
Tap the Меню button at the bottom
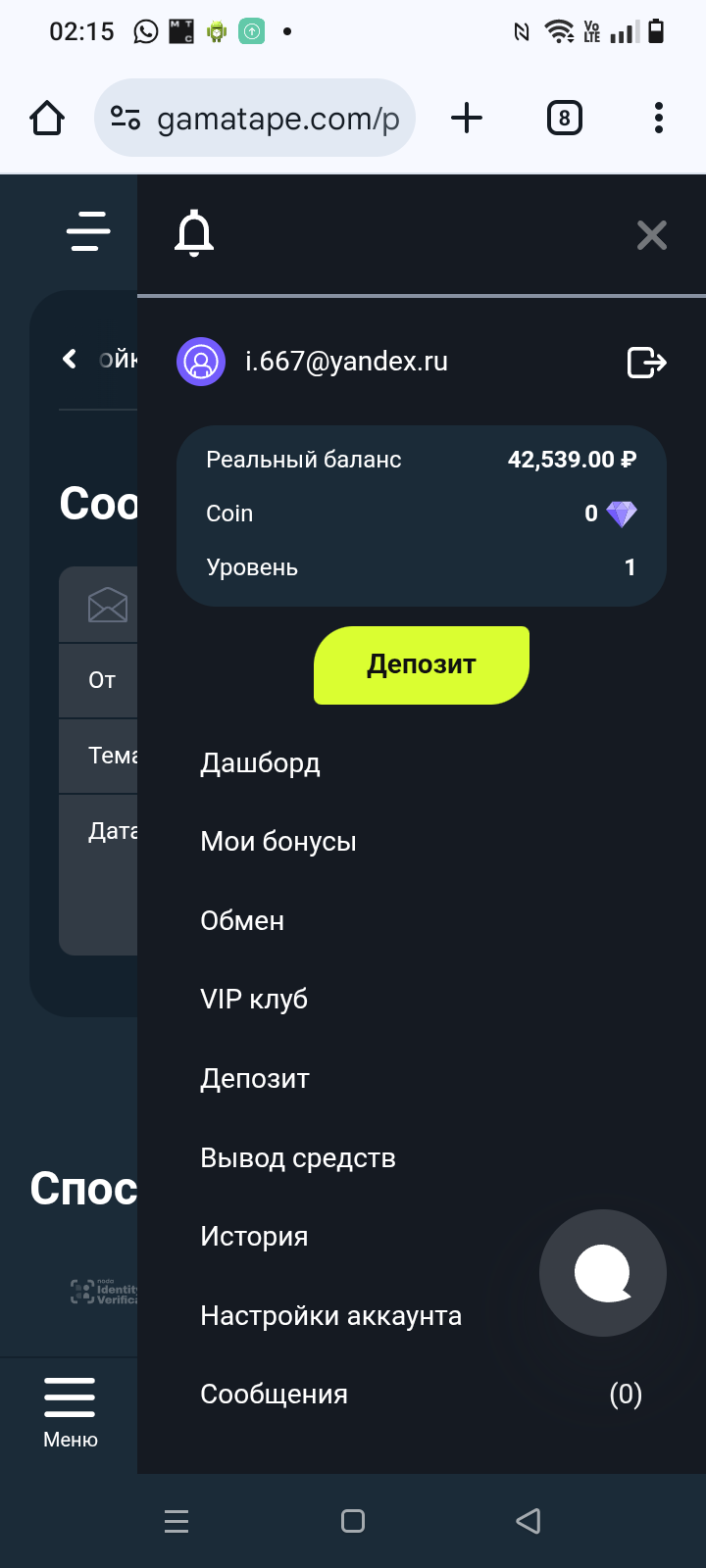(70, 1411)
